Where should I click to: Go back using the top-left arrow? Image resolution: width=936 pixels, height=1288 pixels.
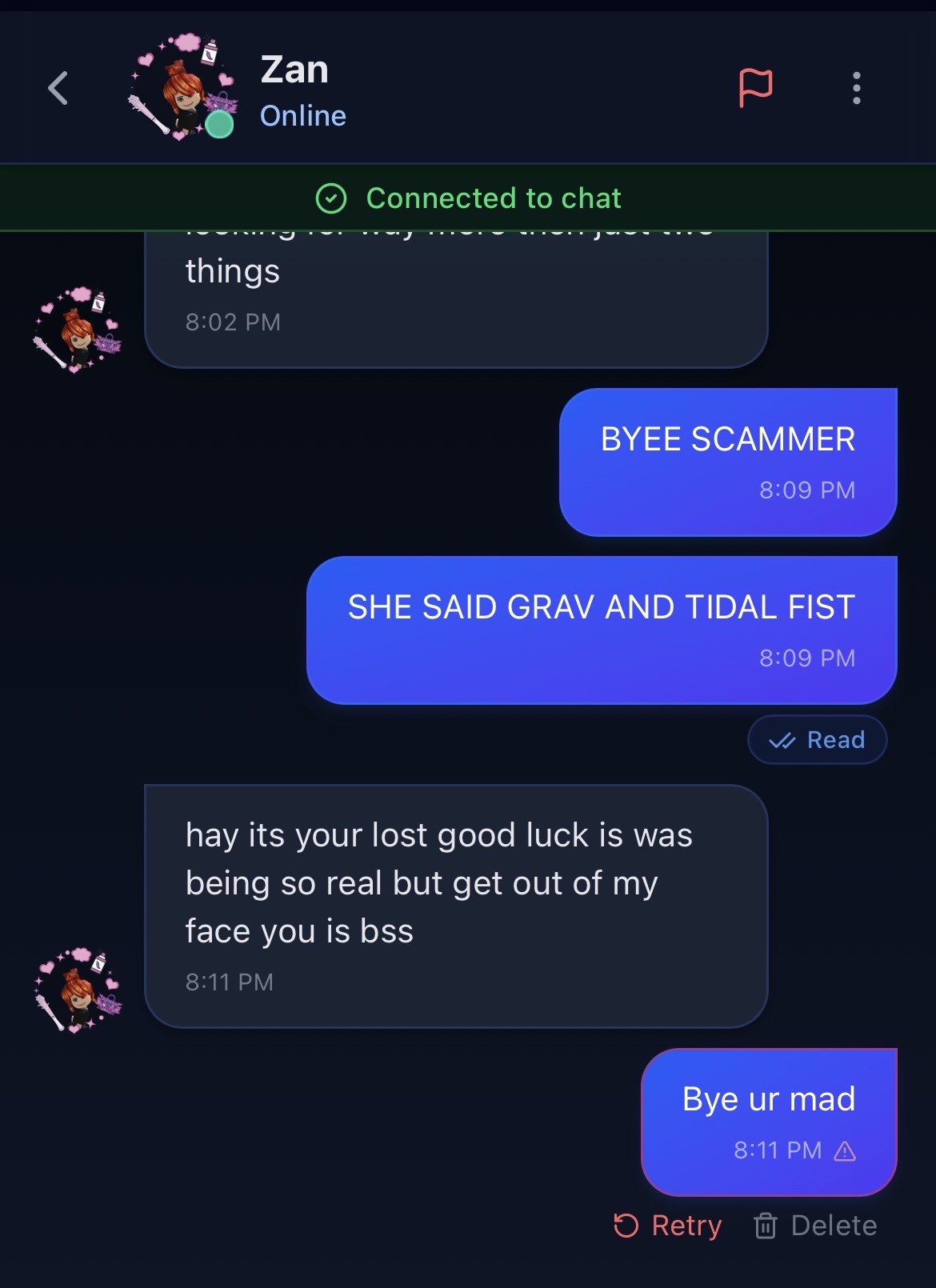point(58,88)
